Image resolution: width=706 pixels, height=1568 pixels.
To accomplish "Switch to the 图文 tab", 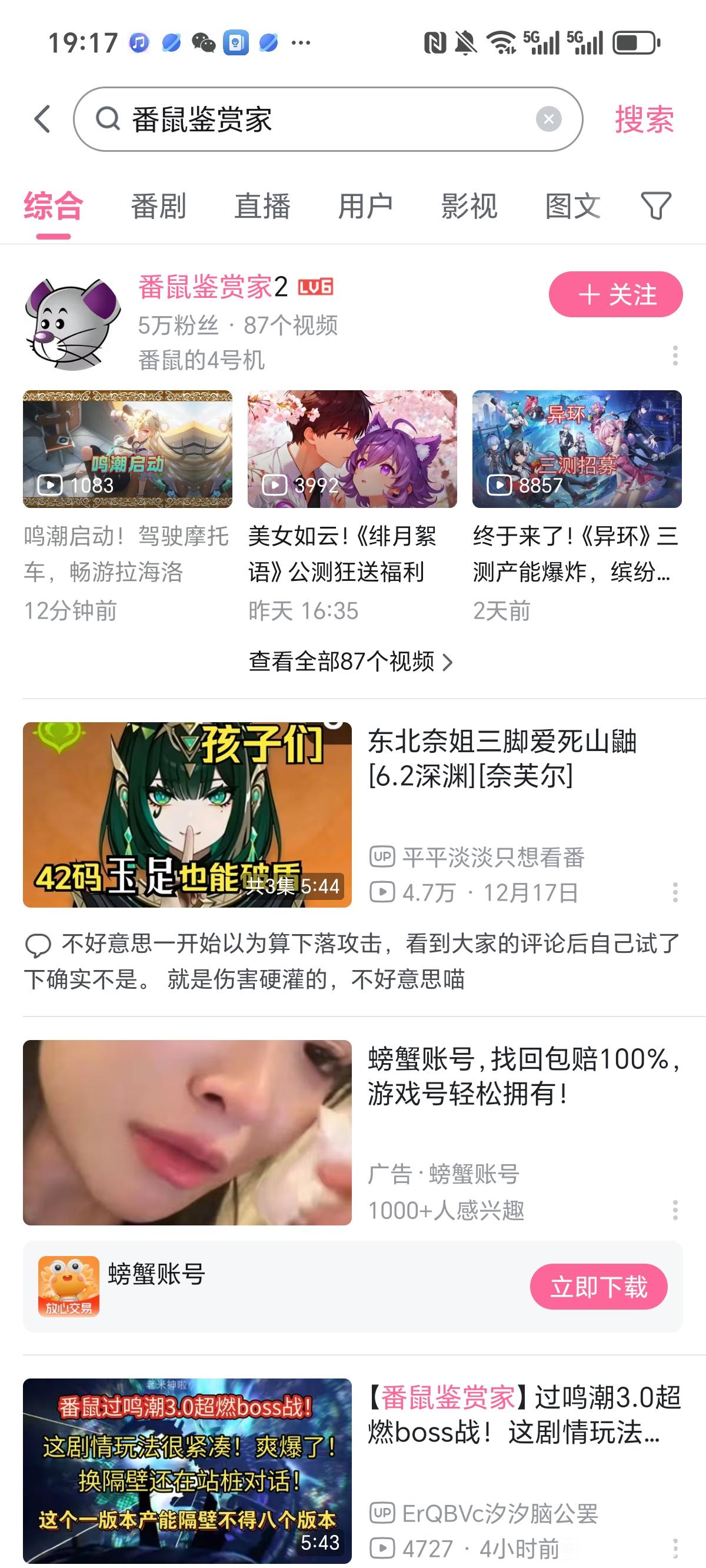I will (x=572, y=206).
